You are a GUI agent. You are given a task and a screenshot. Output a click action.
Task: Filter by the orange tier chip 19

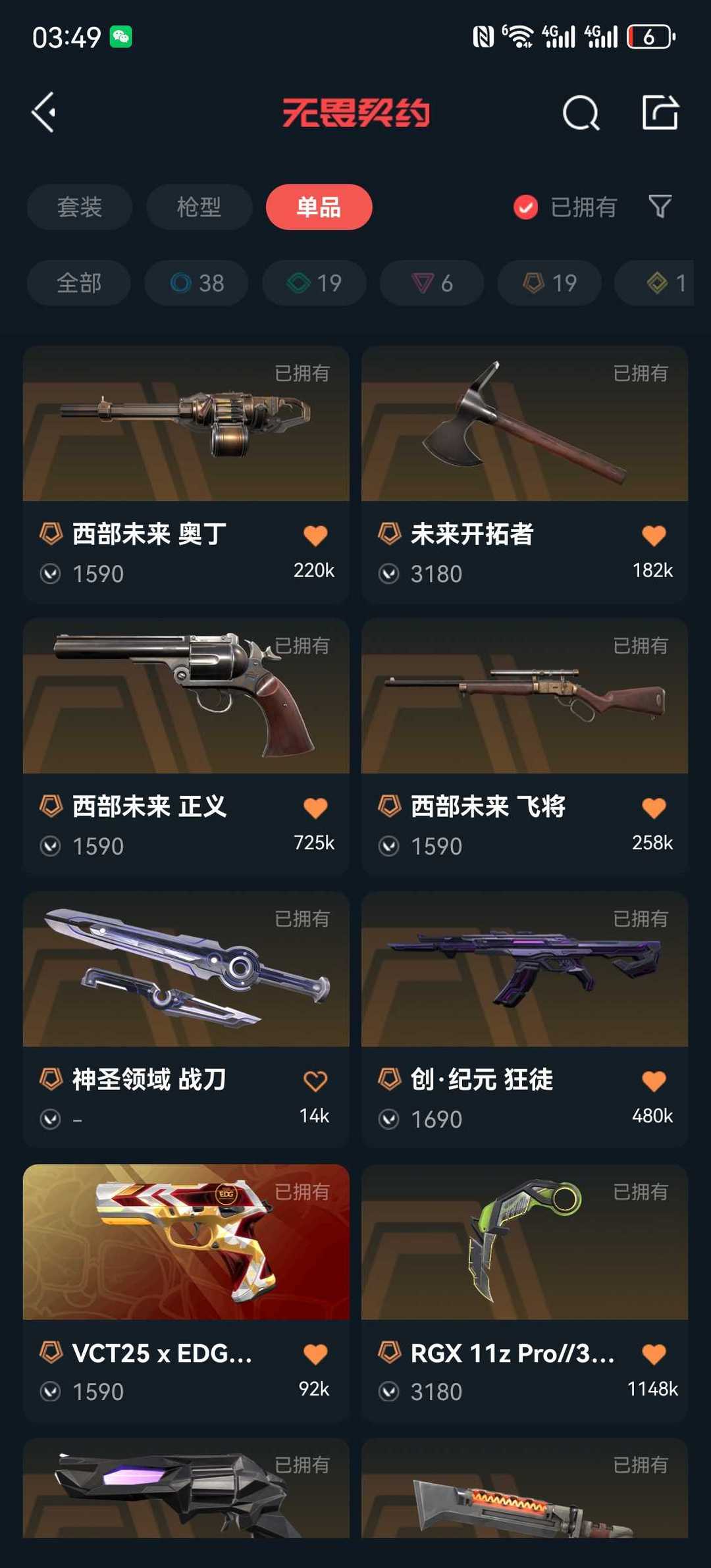pyautogui.click(x=549, y=283)
